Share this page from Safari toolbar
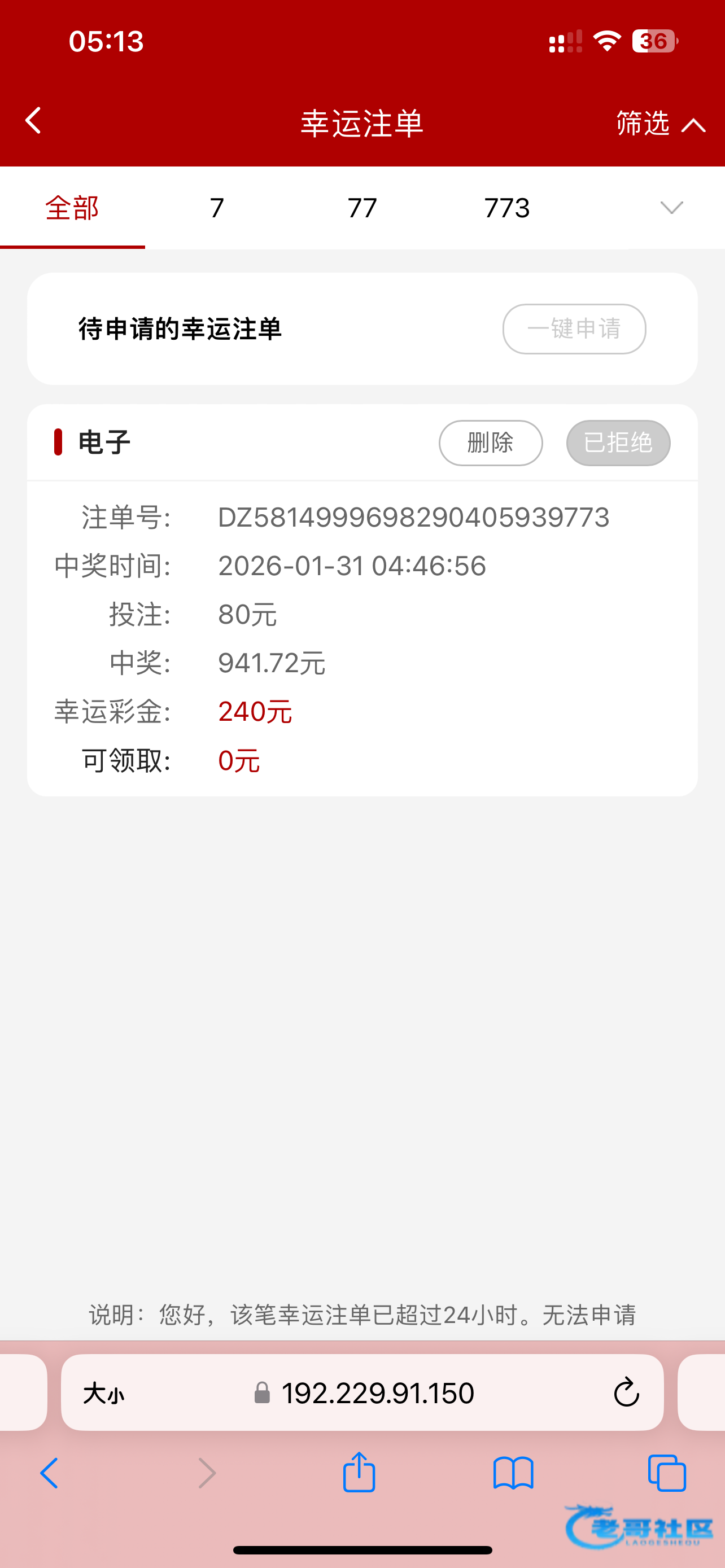This screenshot has height=1568, width=725. click(359, 1473)
